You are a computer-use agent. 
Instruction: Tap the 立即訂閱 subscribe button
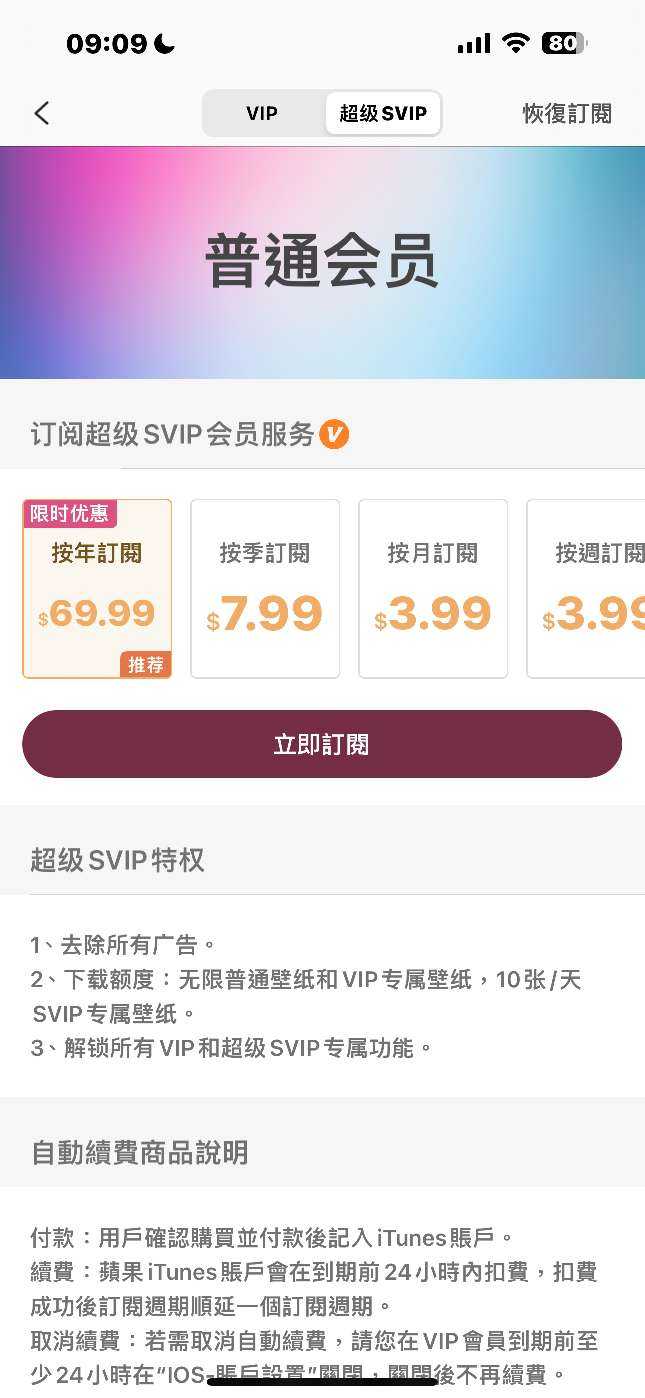coord(322,744)
